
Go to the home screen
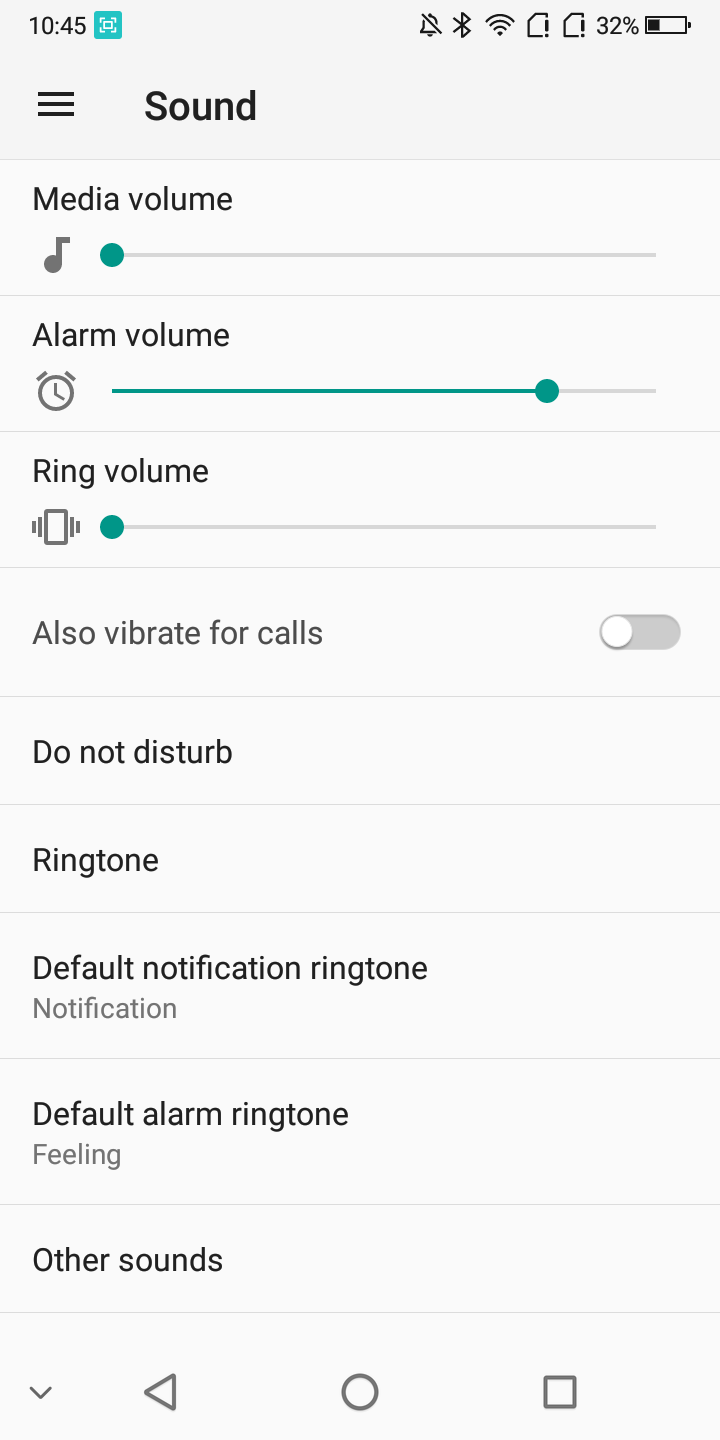click(360, 1391)
